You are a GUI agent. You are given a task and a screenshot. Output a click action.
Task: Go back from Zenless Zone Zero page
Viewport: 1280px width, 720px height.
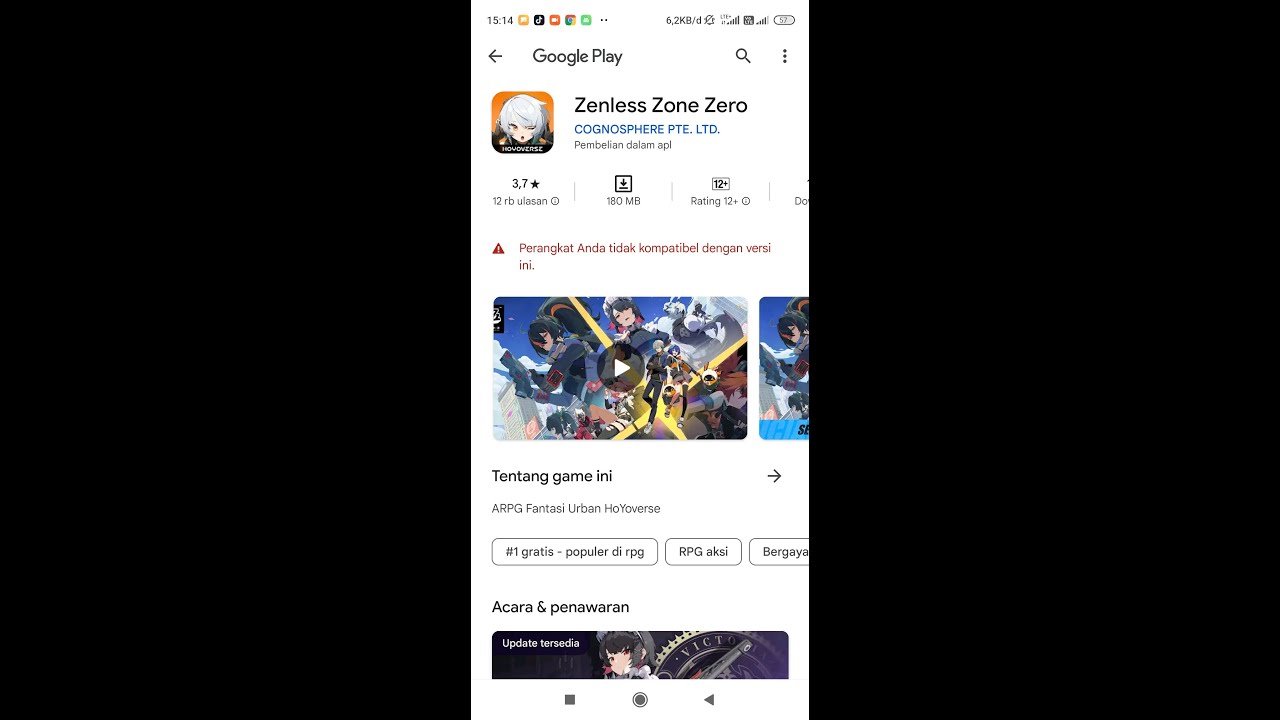[x=495, y=56]
